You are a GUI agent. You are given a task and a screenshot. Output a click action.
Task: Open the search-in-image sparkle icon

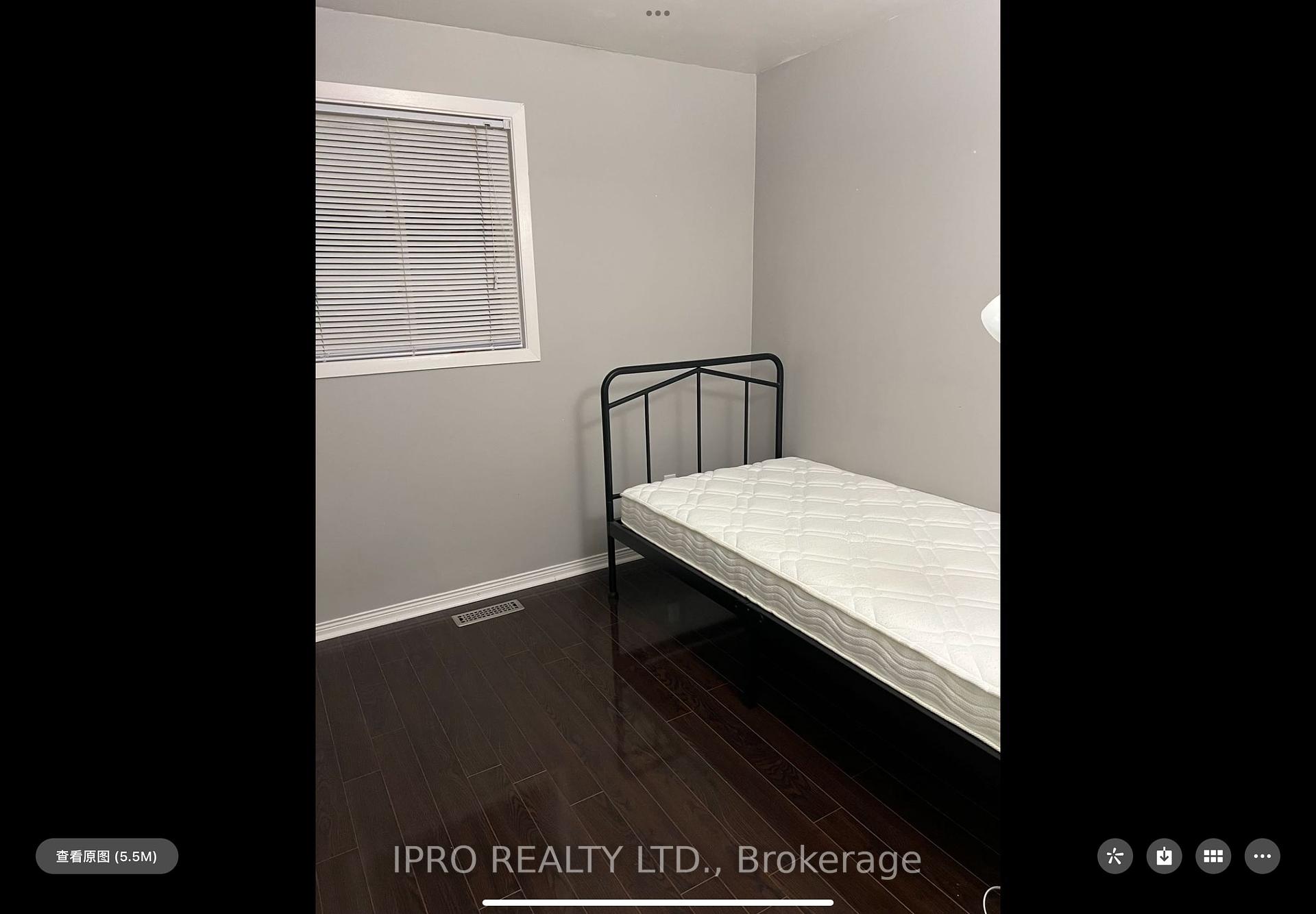coord(1114,856)
